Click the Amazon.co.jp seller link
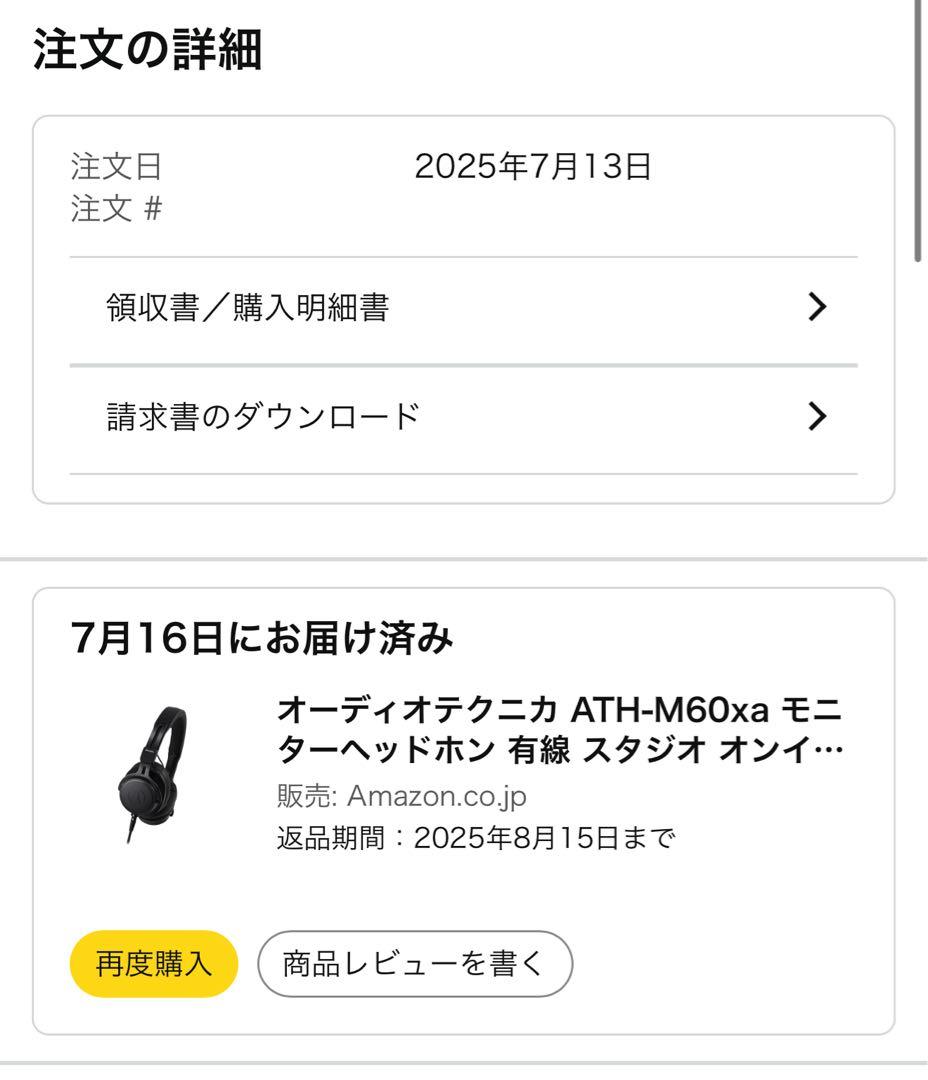This screenshot has width=928, height=1080. pyautogui.click(x=437, y=796)
